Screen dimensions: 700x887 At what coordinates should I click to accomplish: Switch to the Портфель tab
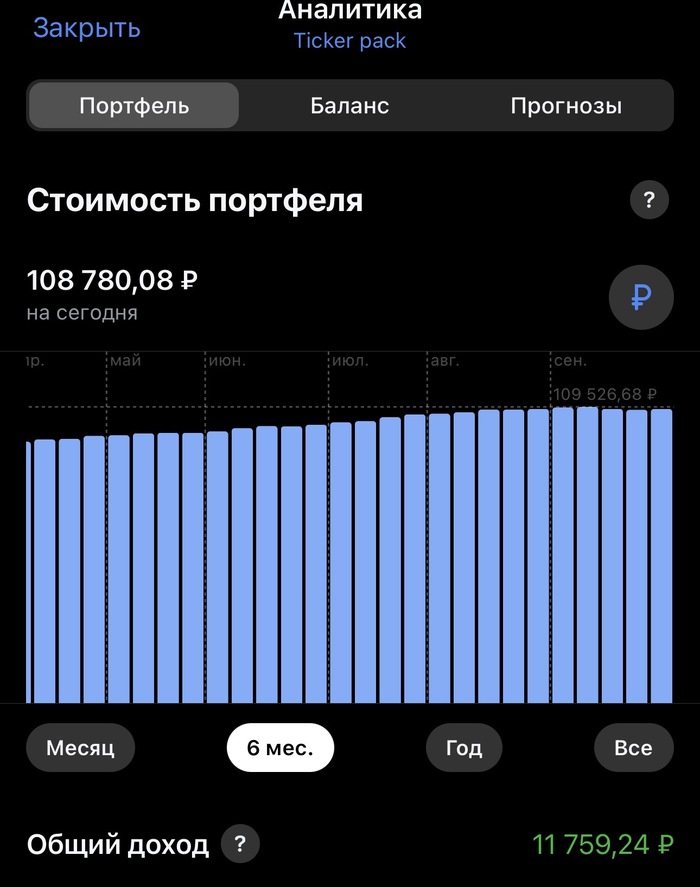(134, 106)
